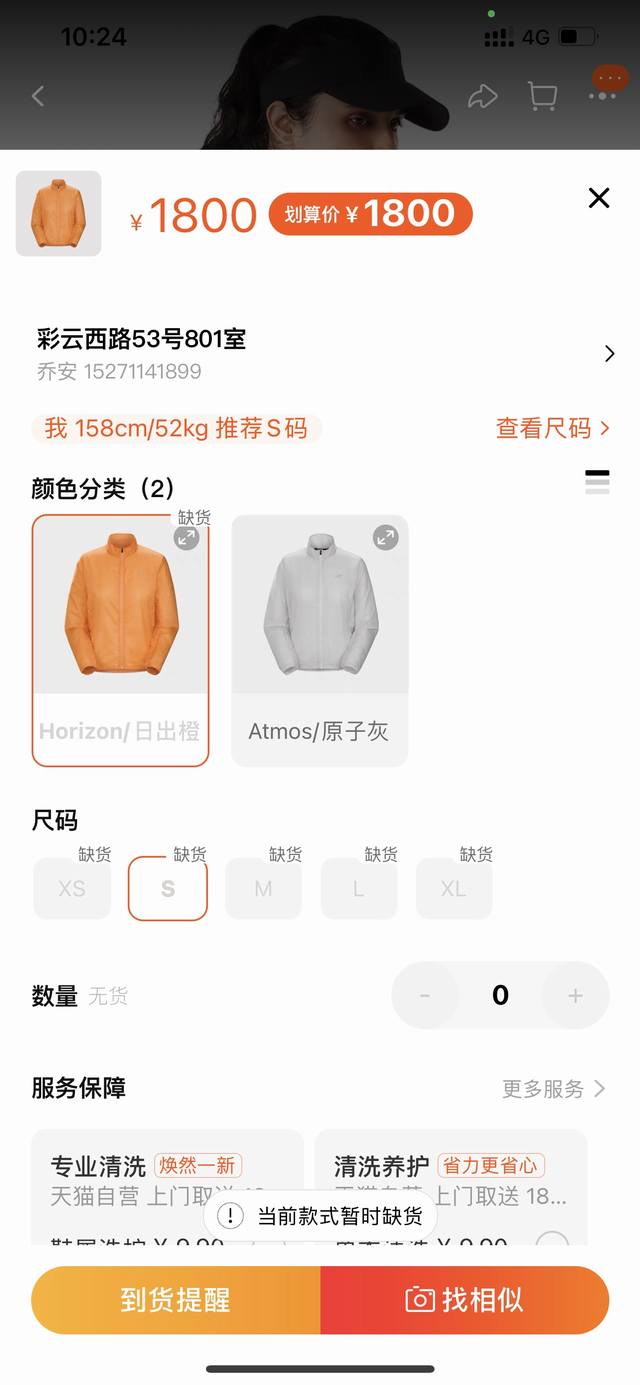This screenshot has height=1385, width=640.
Task: Go back using the top arrow
Action: tap(38, 96)
